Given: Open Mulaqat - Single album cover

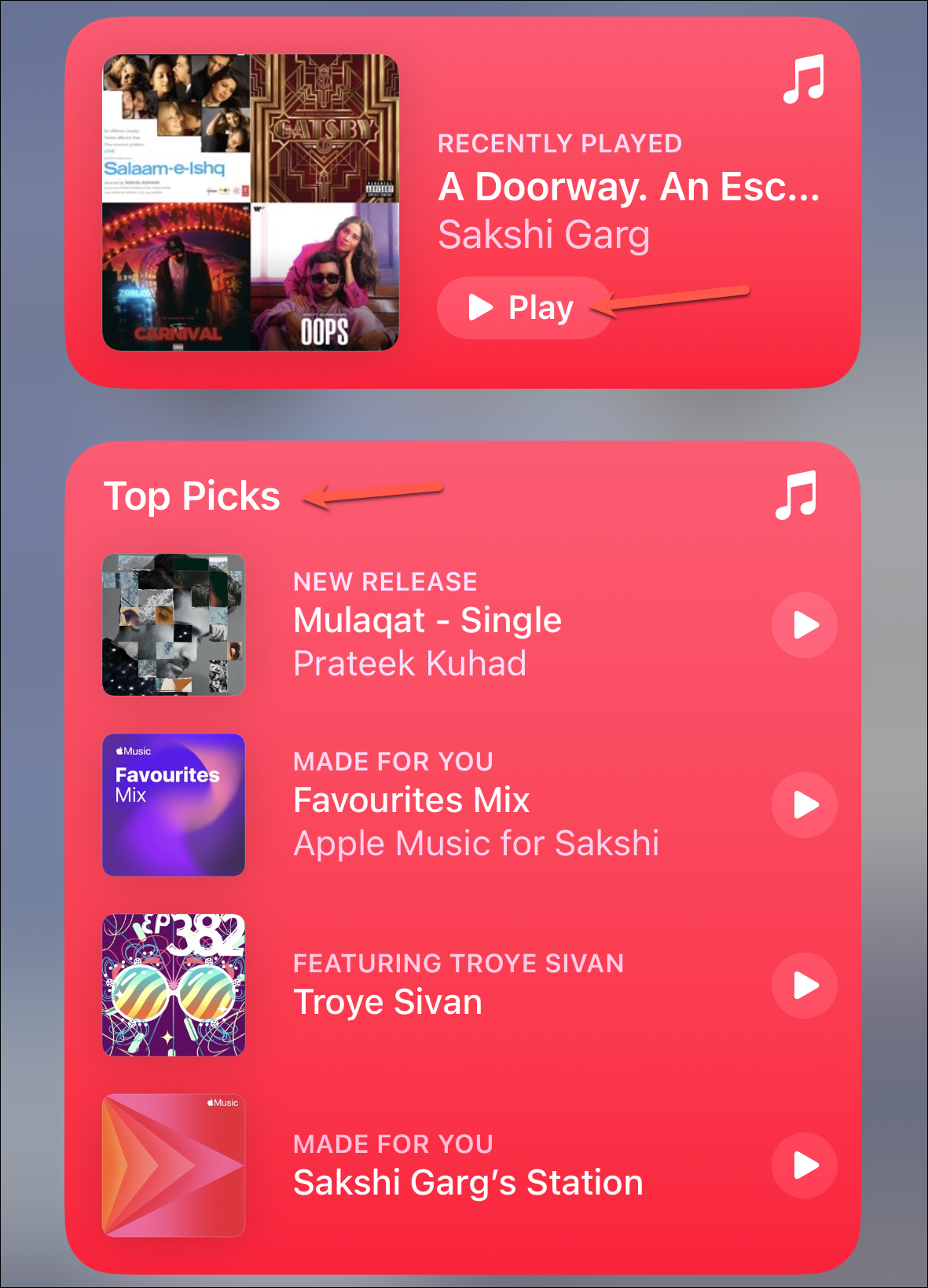Looking at the screenshot, I should (x=174, y=625).
